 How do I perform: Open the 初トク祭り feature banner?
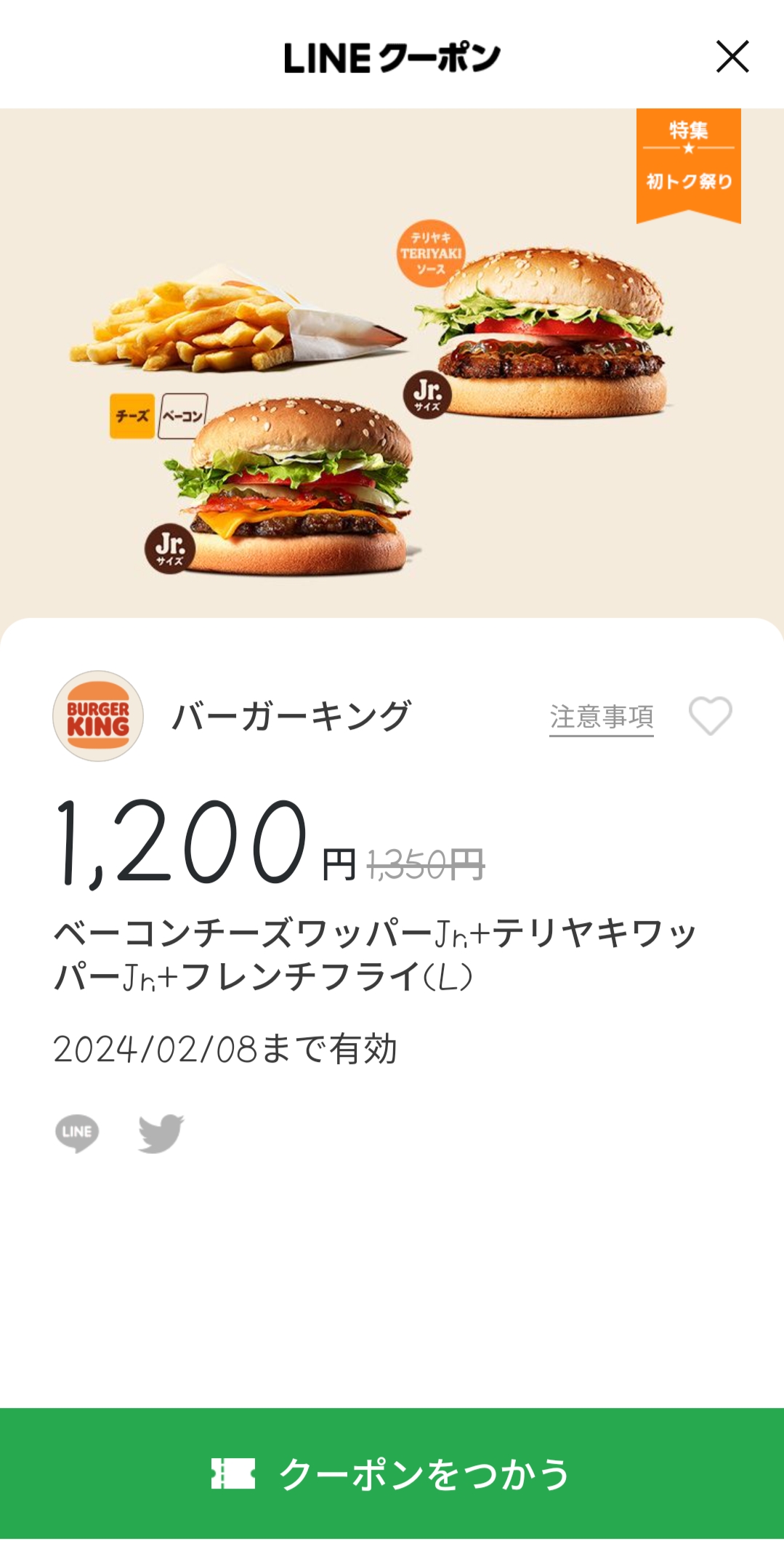688,164
